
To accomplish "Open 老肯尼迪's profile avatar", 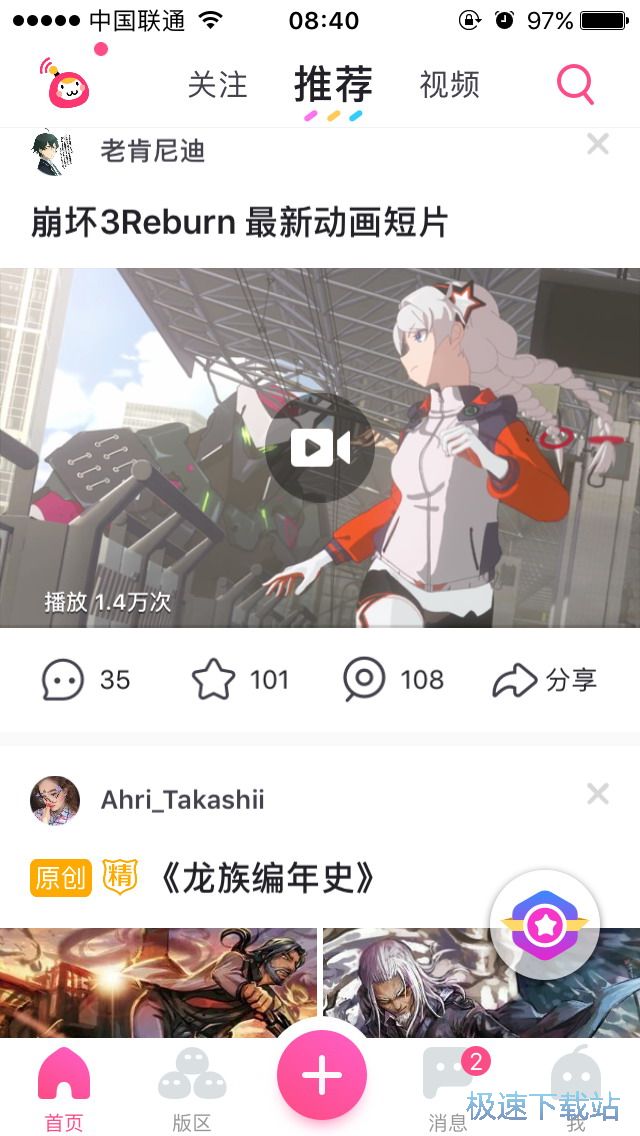I will tap(54, 151).
